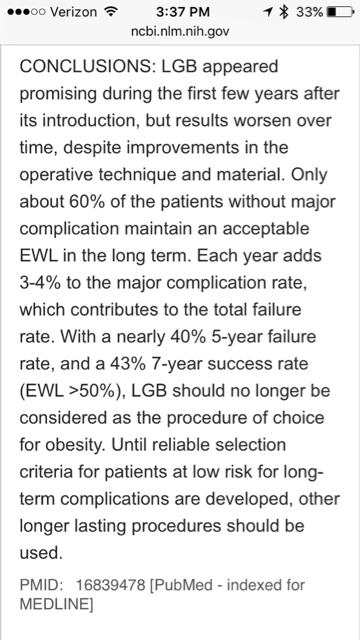Tap the ncbi.nlm.nih.gov address bar
The image size is (360, 640).
(x=180, y=31)
